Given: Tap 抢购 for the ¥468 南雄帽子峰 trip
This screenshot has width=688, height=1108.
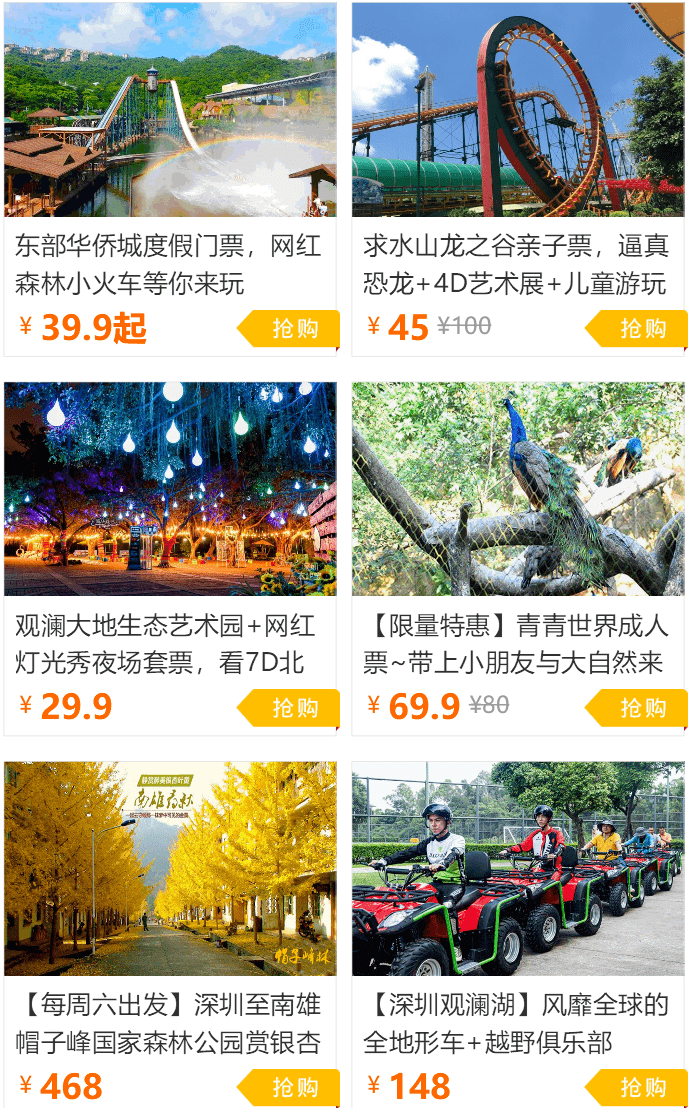Looking at the screenshot, I should 291,1087.
